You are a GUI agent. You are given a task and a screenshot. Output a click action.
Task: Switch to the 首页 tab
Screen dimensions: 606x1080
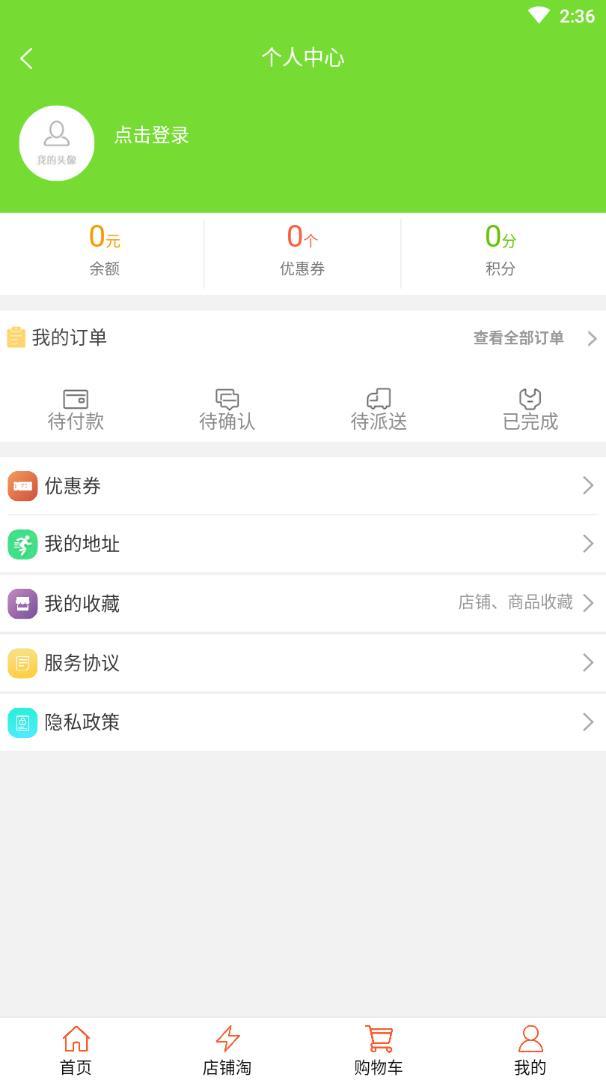76,1049
